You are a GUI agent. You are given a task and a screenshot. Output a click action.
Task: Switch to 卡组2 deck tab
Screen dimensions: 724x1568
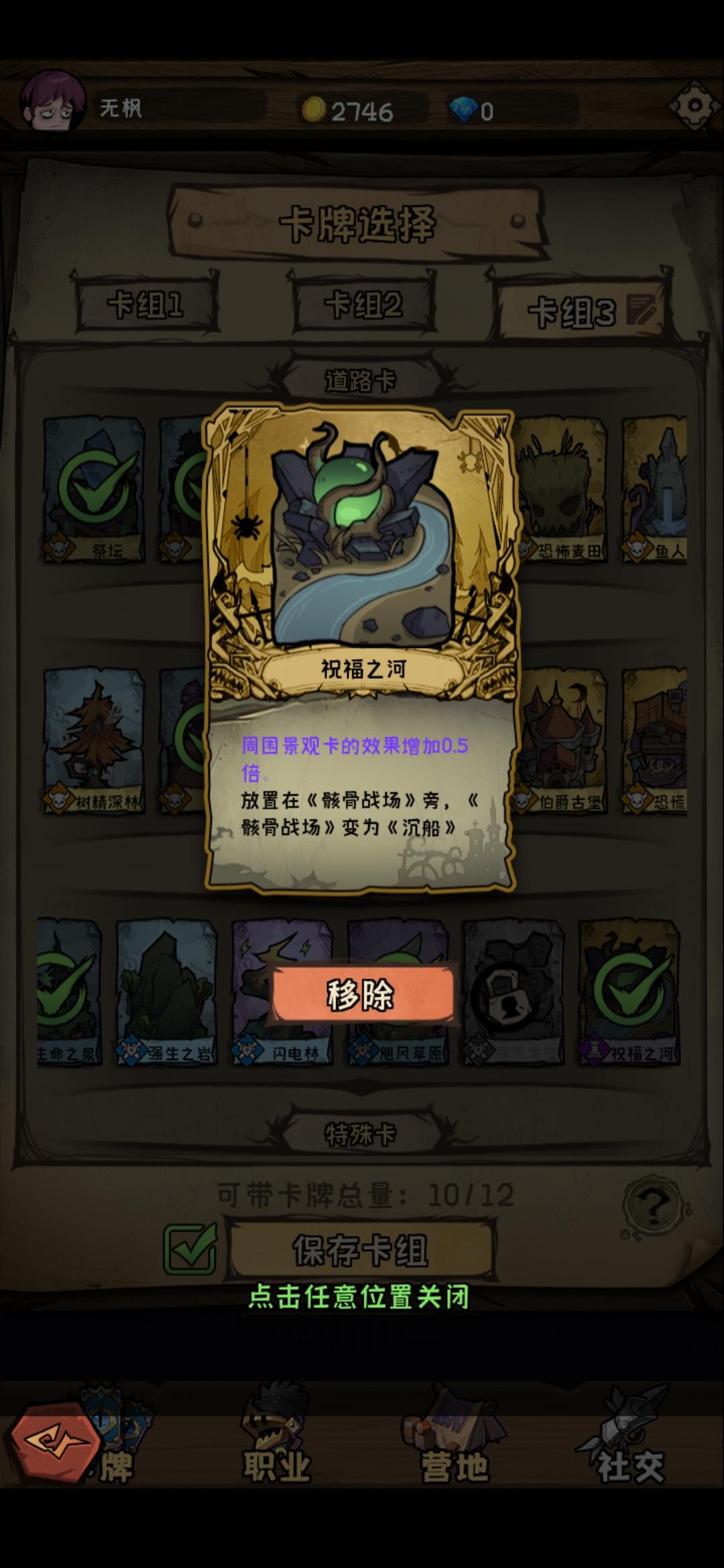363,305
